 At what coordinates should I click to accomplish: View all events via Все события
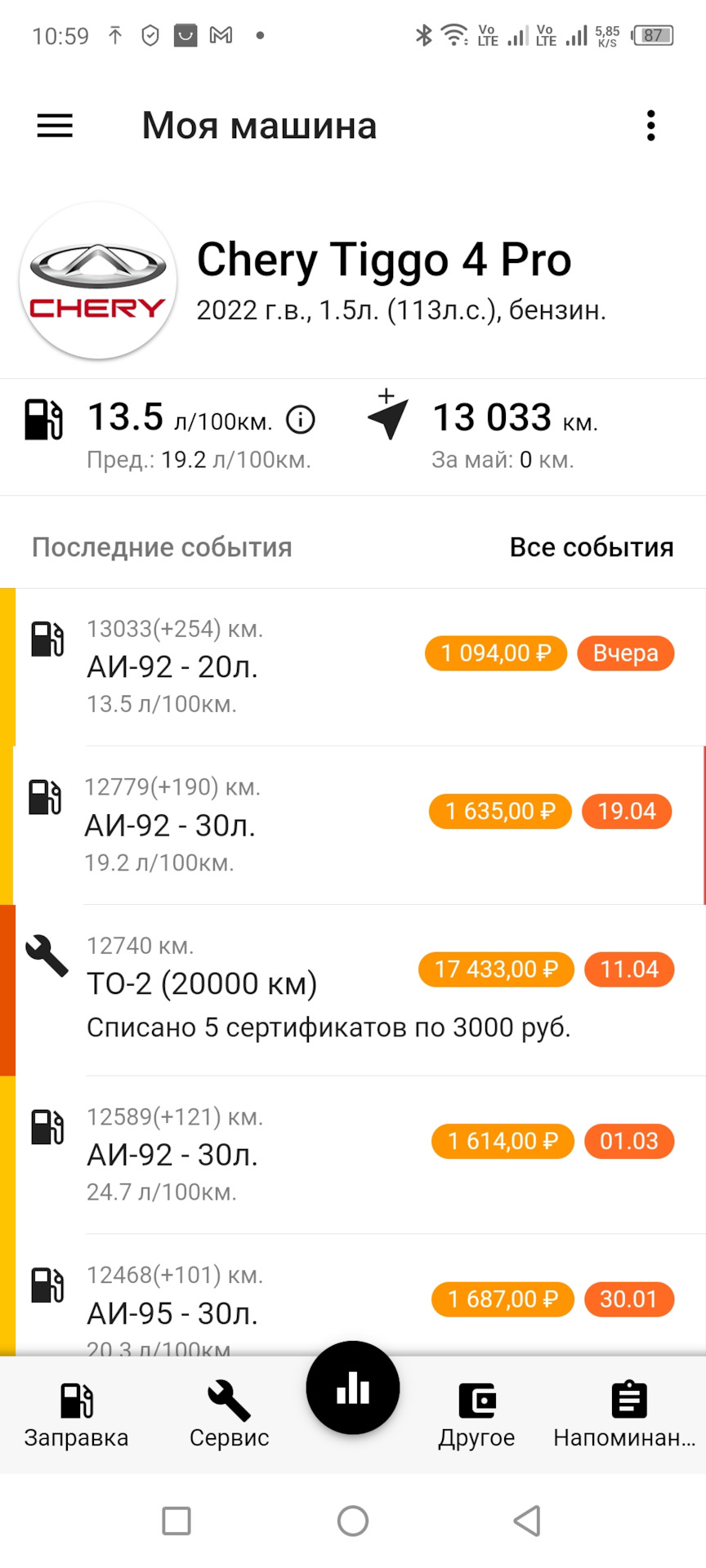coord(591,547)
